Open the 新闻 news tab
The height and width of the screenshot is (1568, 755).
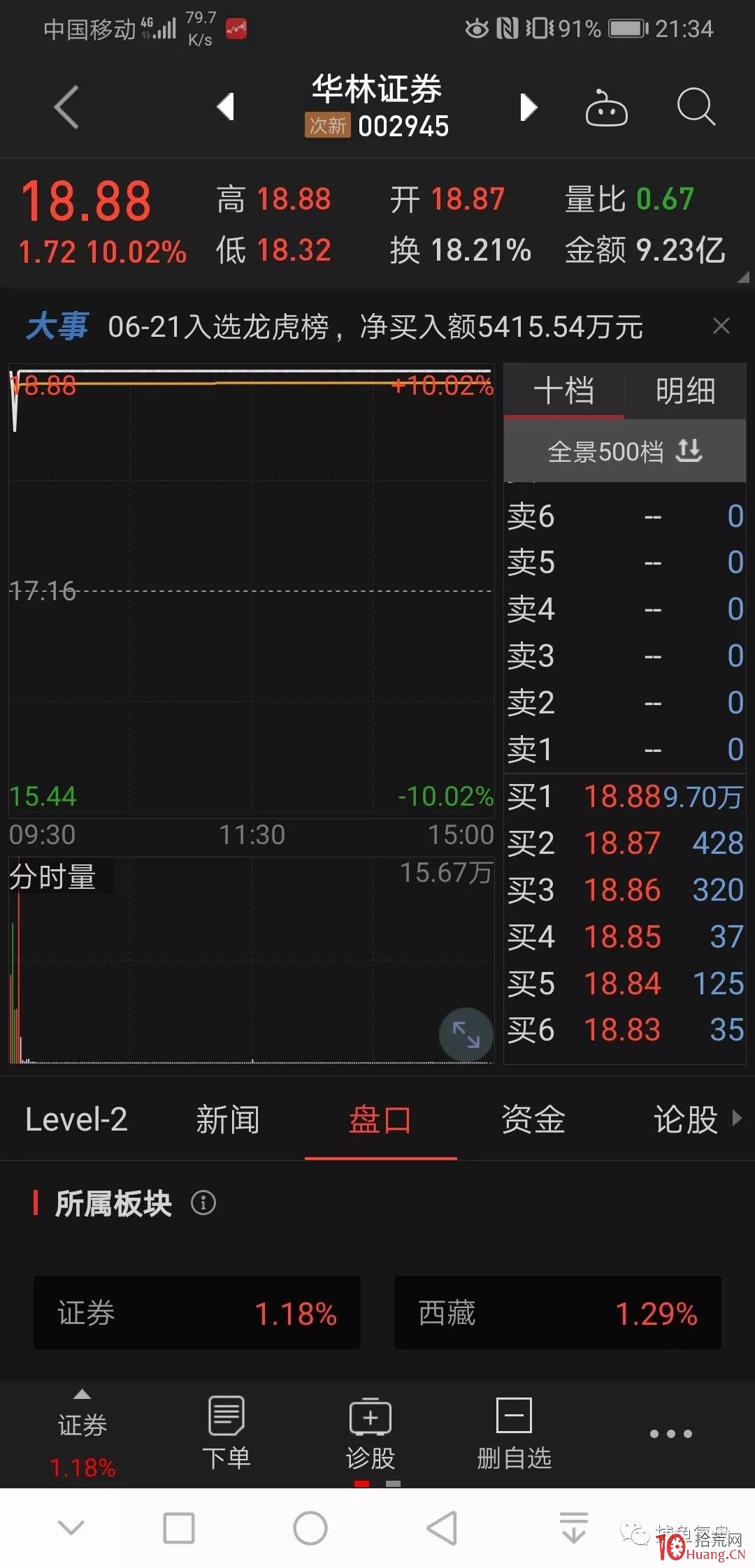pos(227,1119)
